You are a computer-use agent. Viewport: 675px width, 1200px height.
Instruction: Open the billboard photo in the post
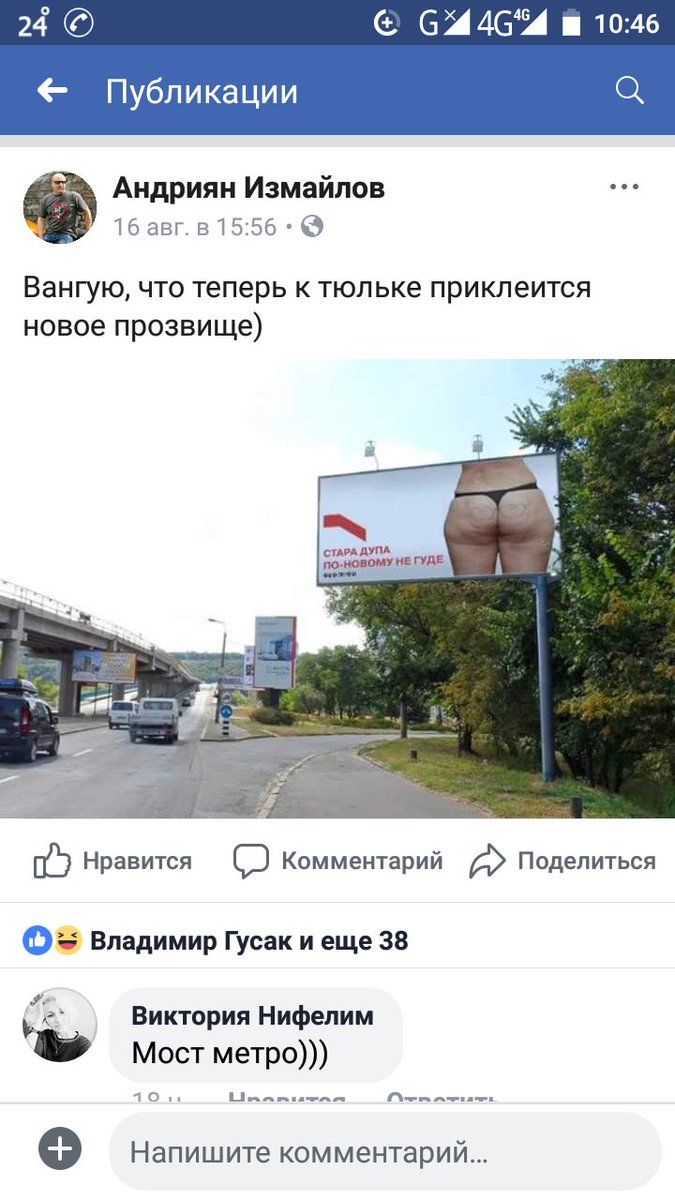click(x=337, y=588)
